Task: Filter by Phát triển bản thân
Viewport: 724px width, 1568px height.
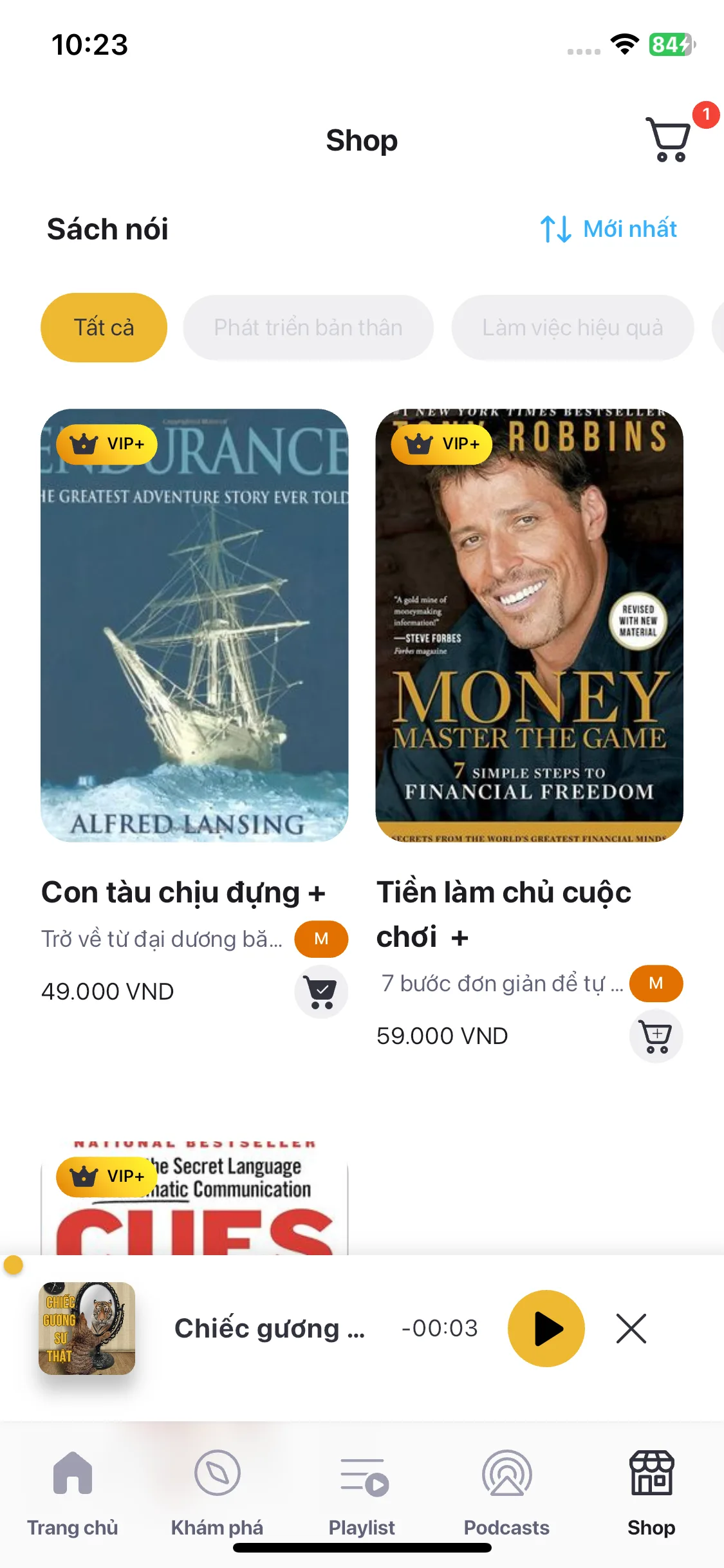Action: (x=308, y=328)
